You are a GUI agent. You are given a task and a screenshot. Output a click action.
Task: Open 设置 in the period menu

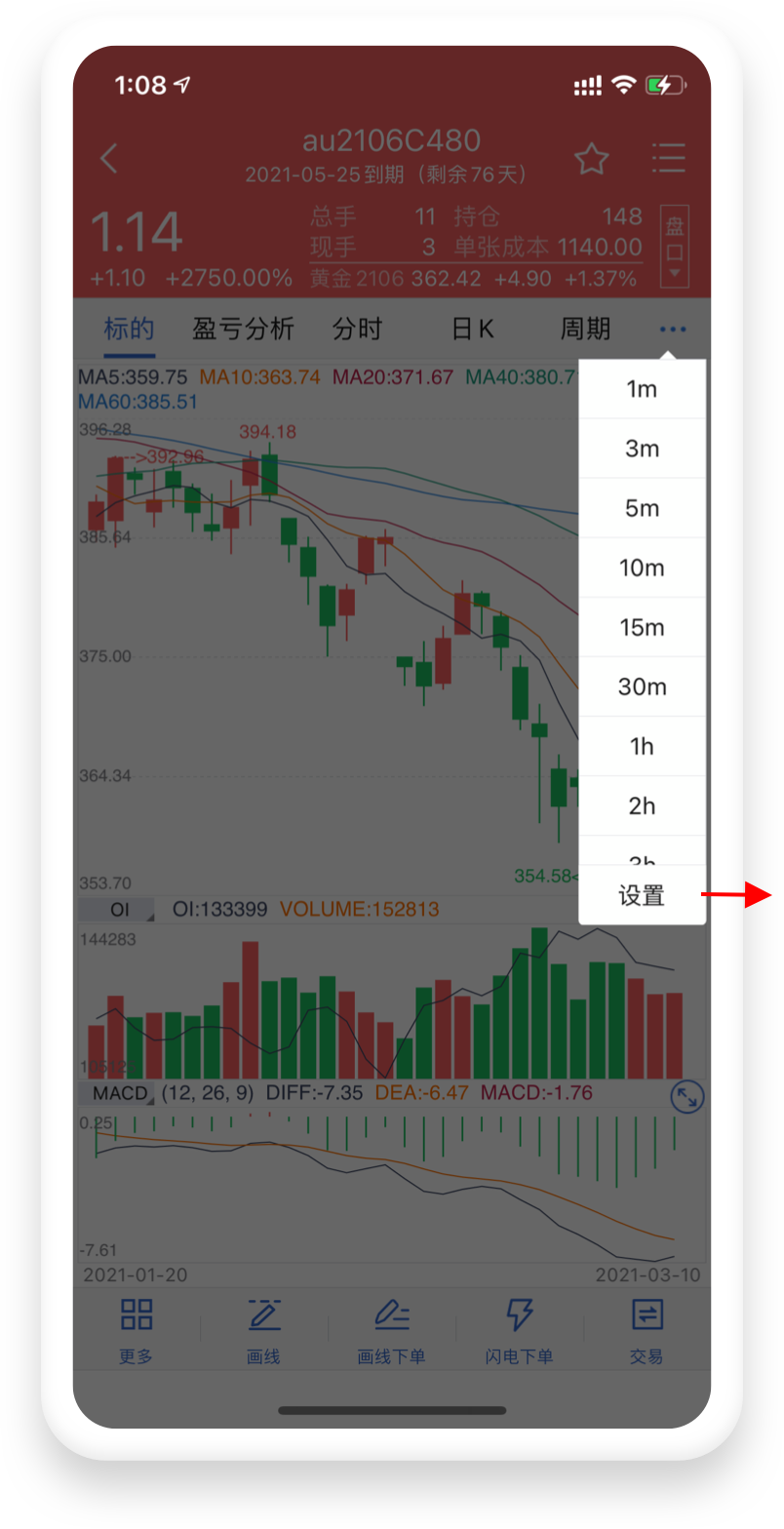pyautogui.click(x=642, y=895)
